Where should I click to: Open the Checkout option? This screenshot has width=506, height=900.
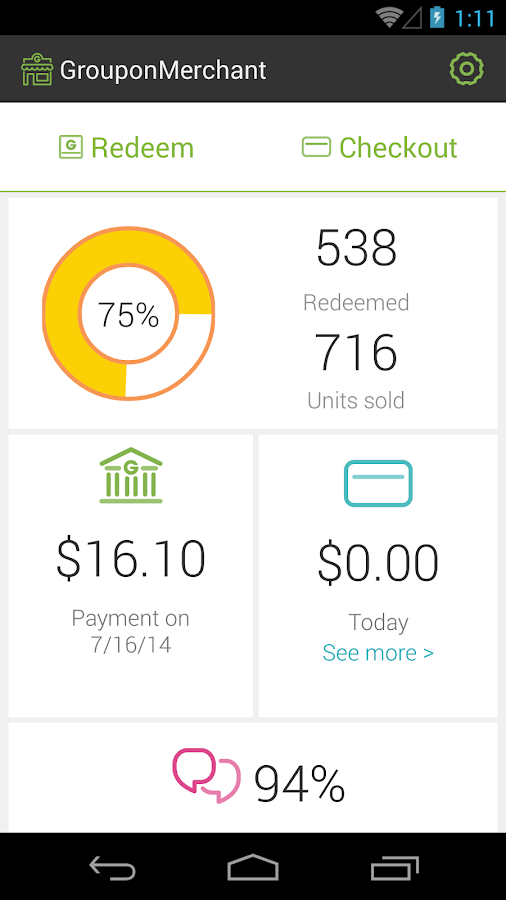[379, 148]
